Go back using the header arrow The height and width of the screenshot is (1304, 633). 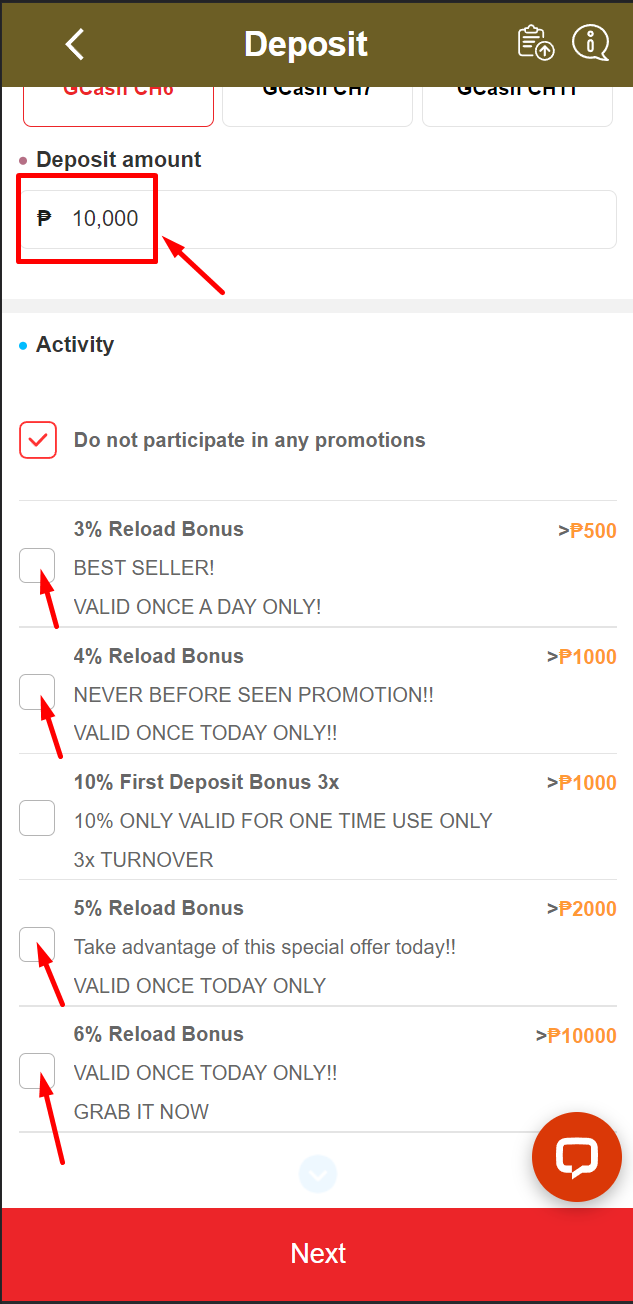(75, 44)
